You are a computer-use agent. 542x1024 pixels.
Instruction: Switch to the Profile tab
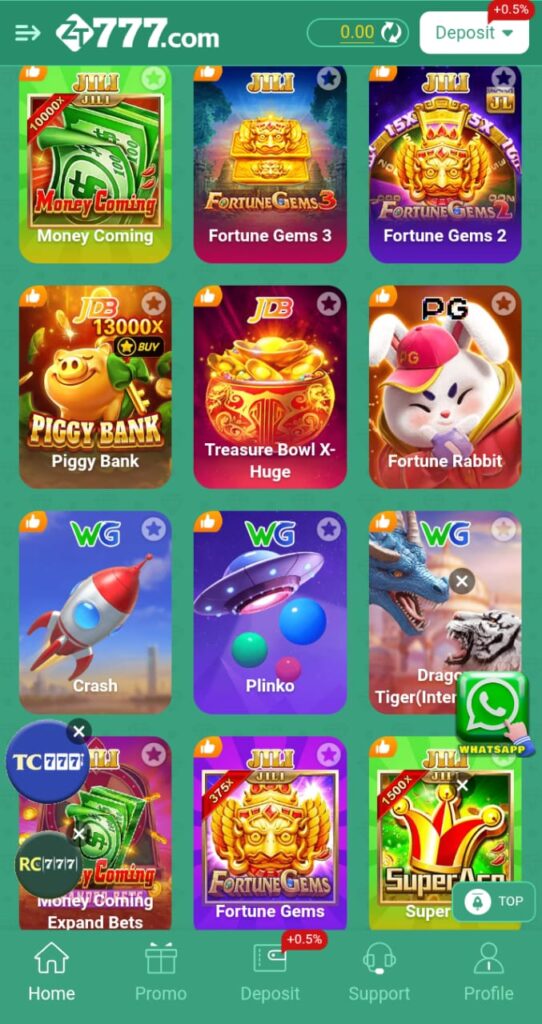pyautogui.click(x=488, y=972)
